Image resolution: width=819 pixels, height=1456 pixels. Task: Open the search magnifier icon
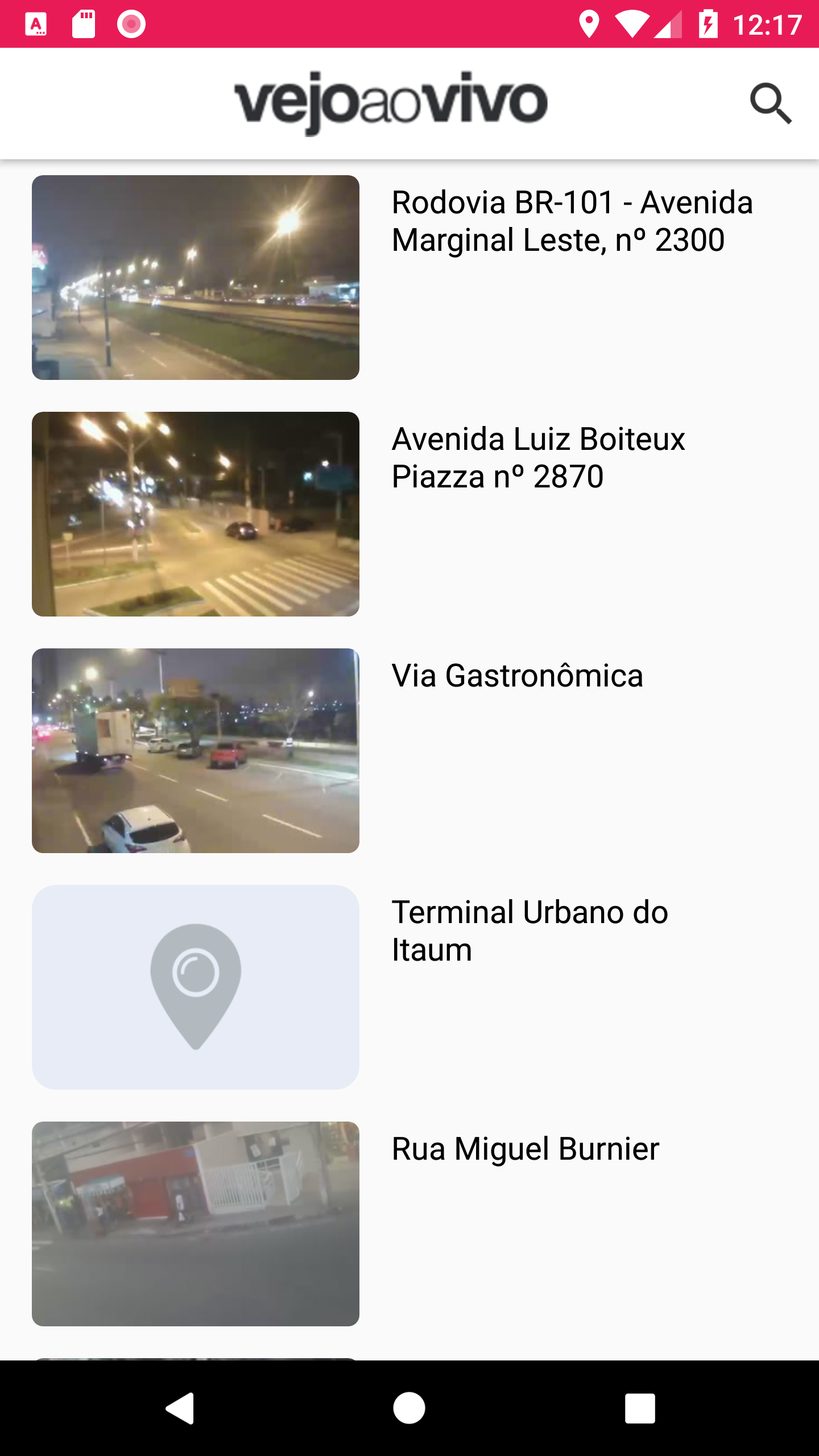coord(771,104)
